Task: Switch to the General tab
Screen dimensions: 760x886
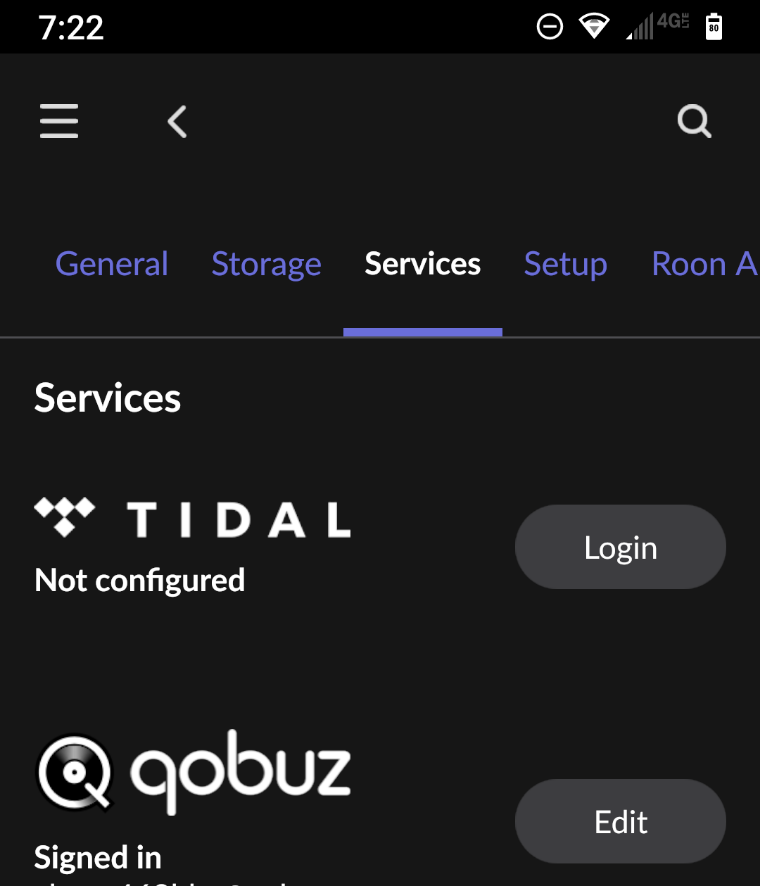Action: [112, 264]
